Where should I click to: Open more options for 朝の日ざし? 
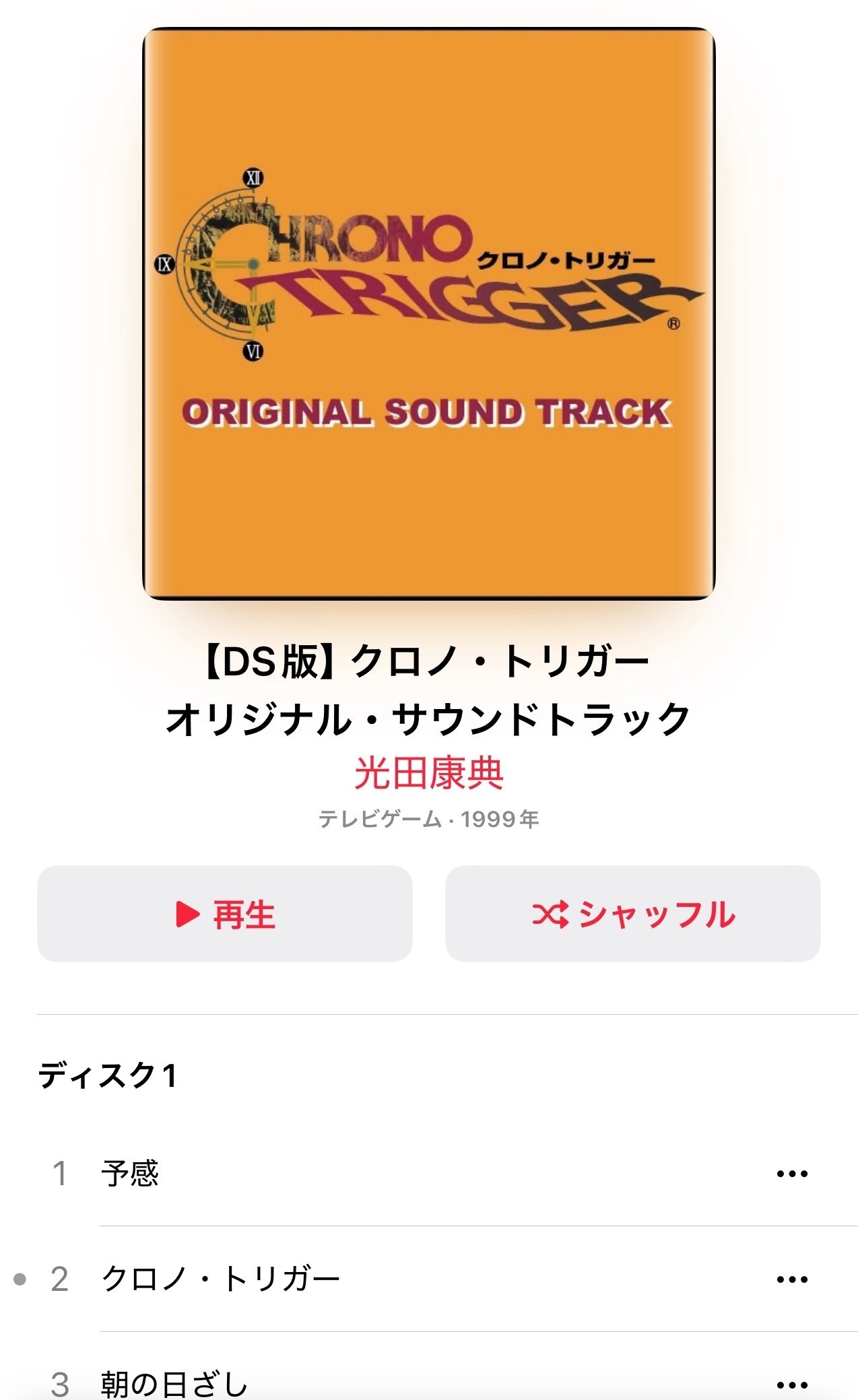pos(792,1385)
